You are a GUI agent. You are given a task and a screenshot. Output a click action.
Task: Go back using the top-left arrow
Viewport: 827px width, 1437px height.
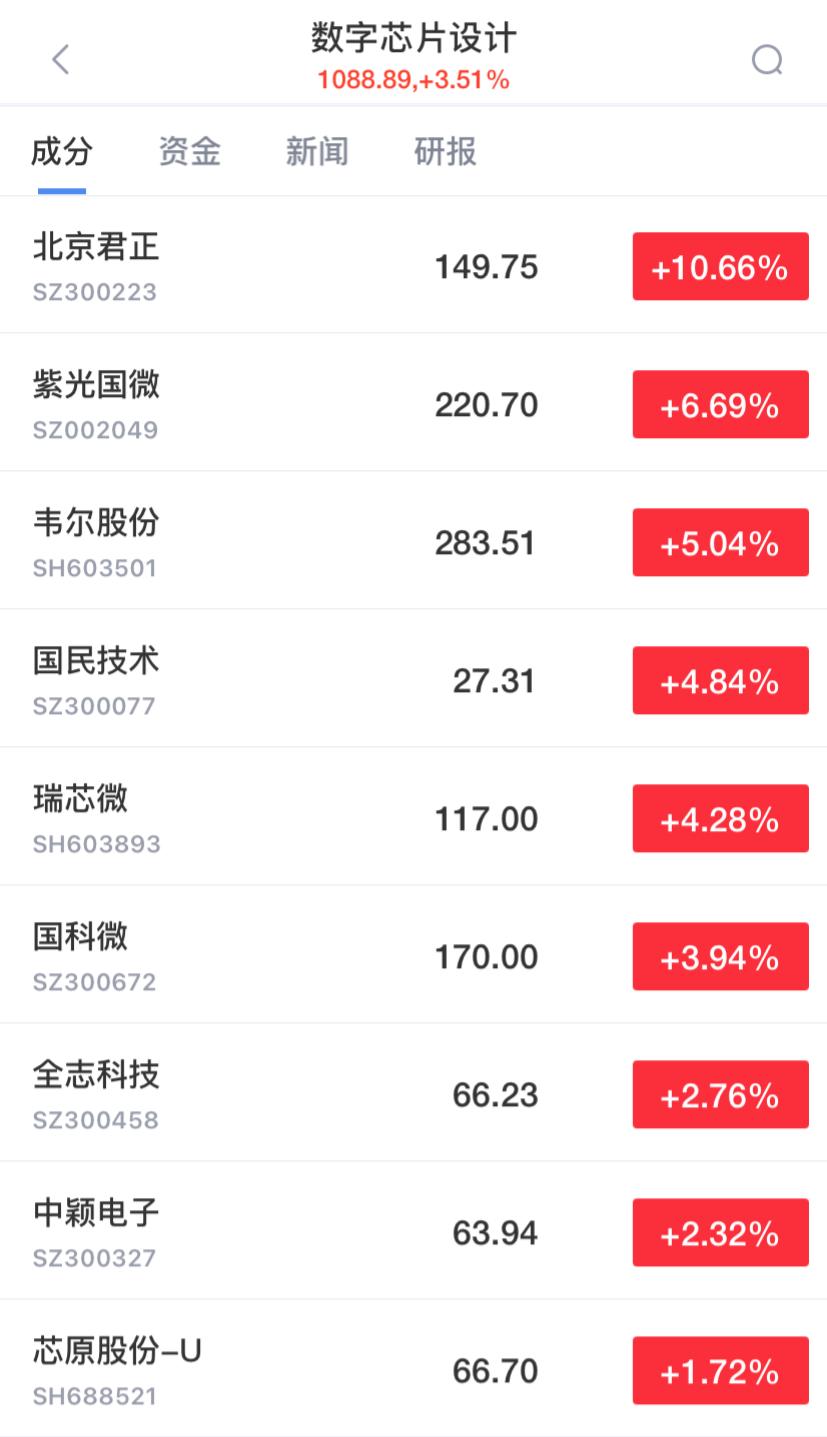[x=61, y=59]
